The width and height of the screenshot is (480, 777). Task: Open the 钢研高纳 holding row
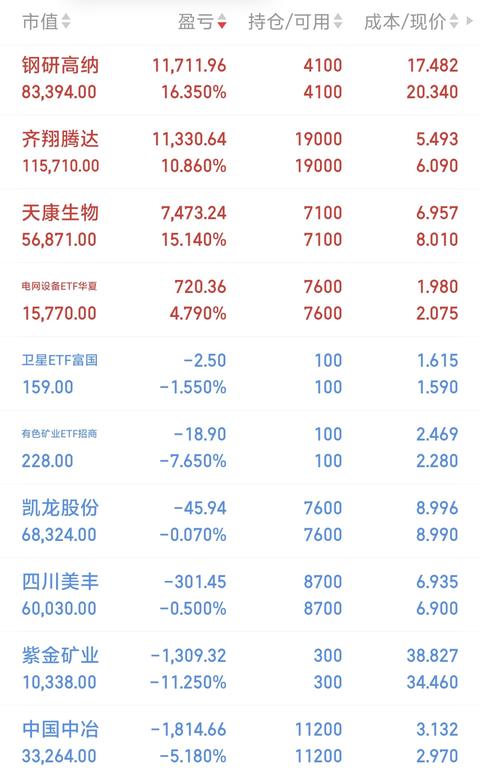pos(240,79)
